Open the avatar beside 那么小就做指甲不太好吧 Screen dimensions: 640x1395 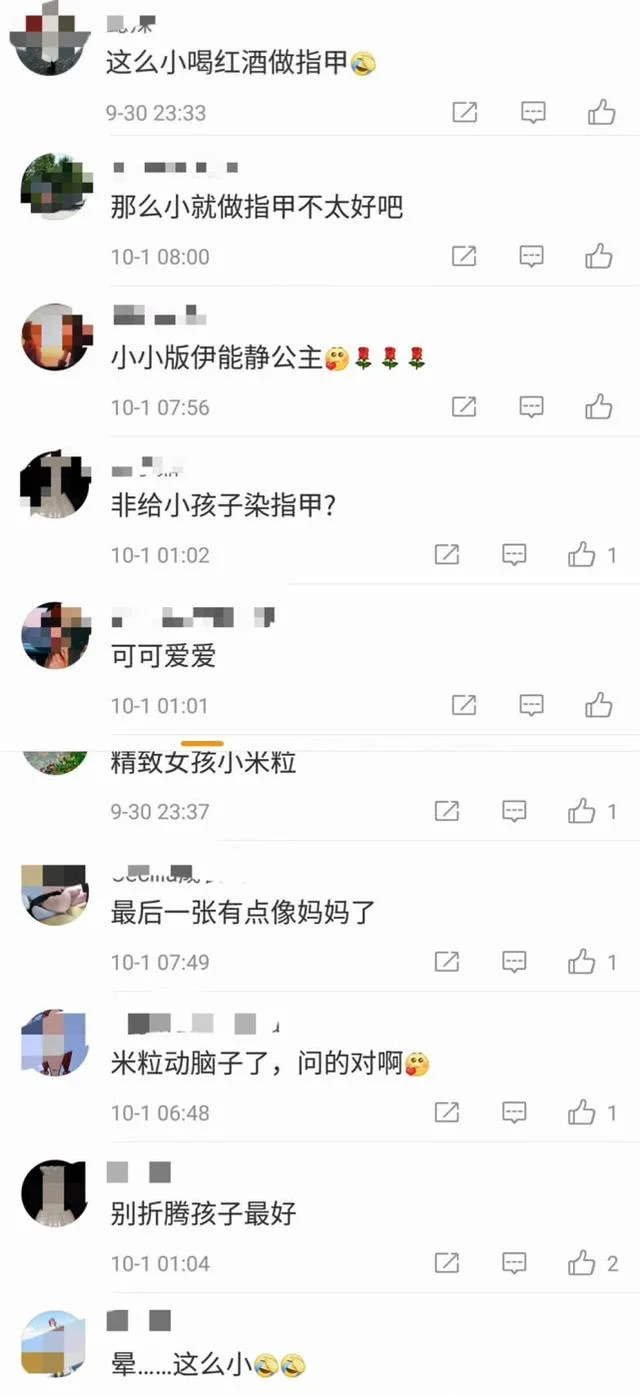[56, 188]
